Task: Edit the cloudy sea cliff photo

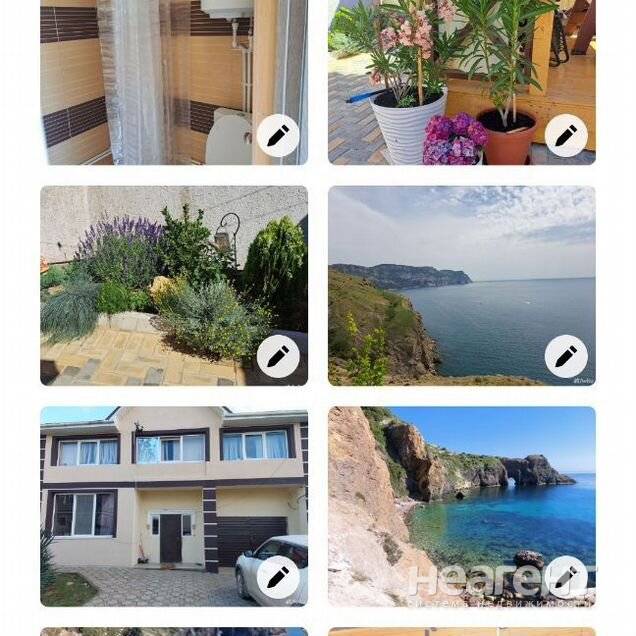Action: 566,356
